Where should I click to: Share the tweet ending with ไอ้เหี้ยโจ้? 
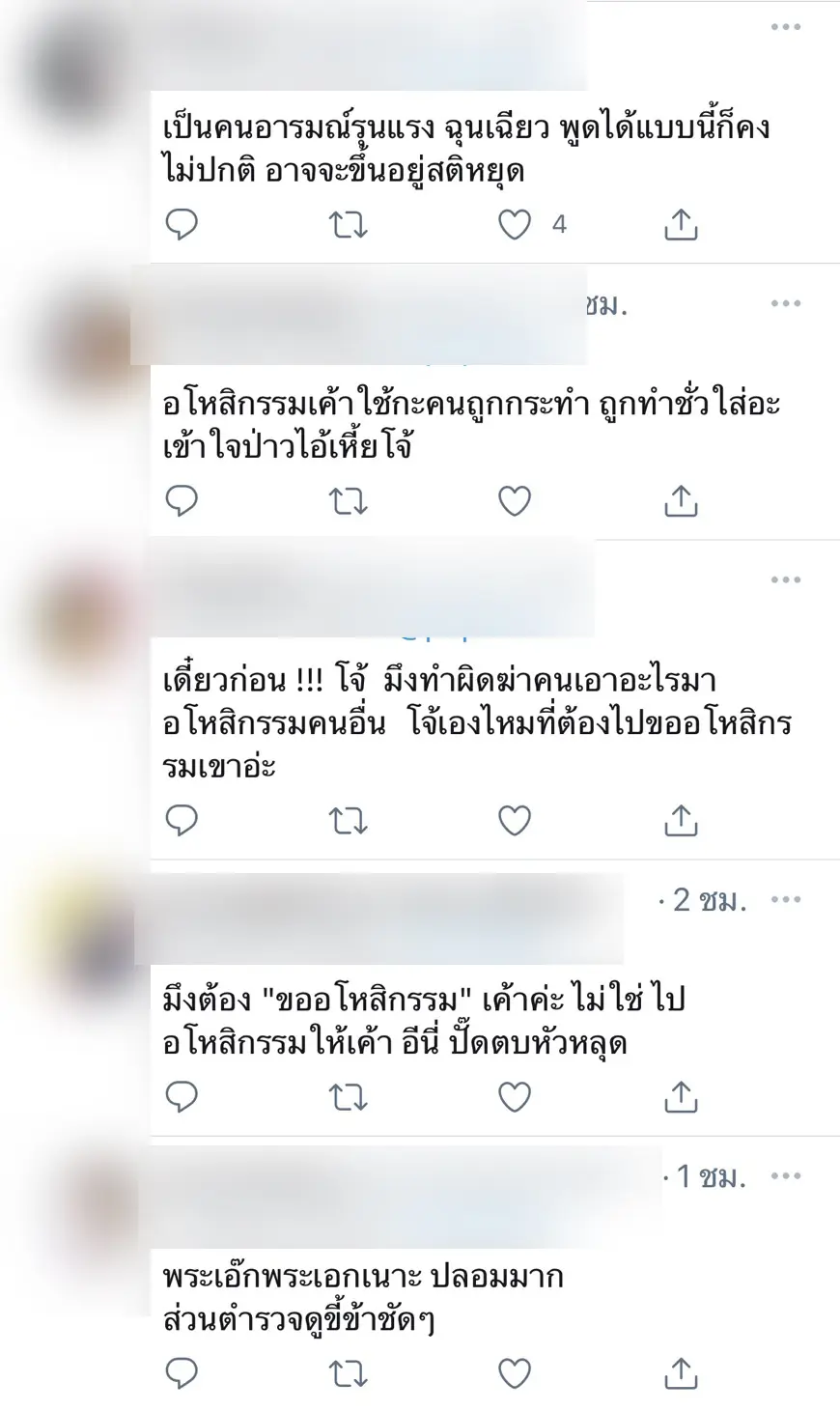click(x=681, y=501)
